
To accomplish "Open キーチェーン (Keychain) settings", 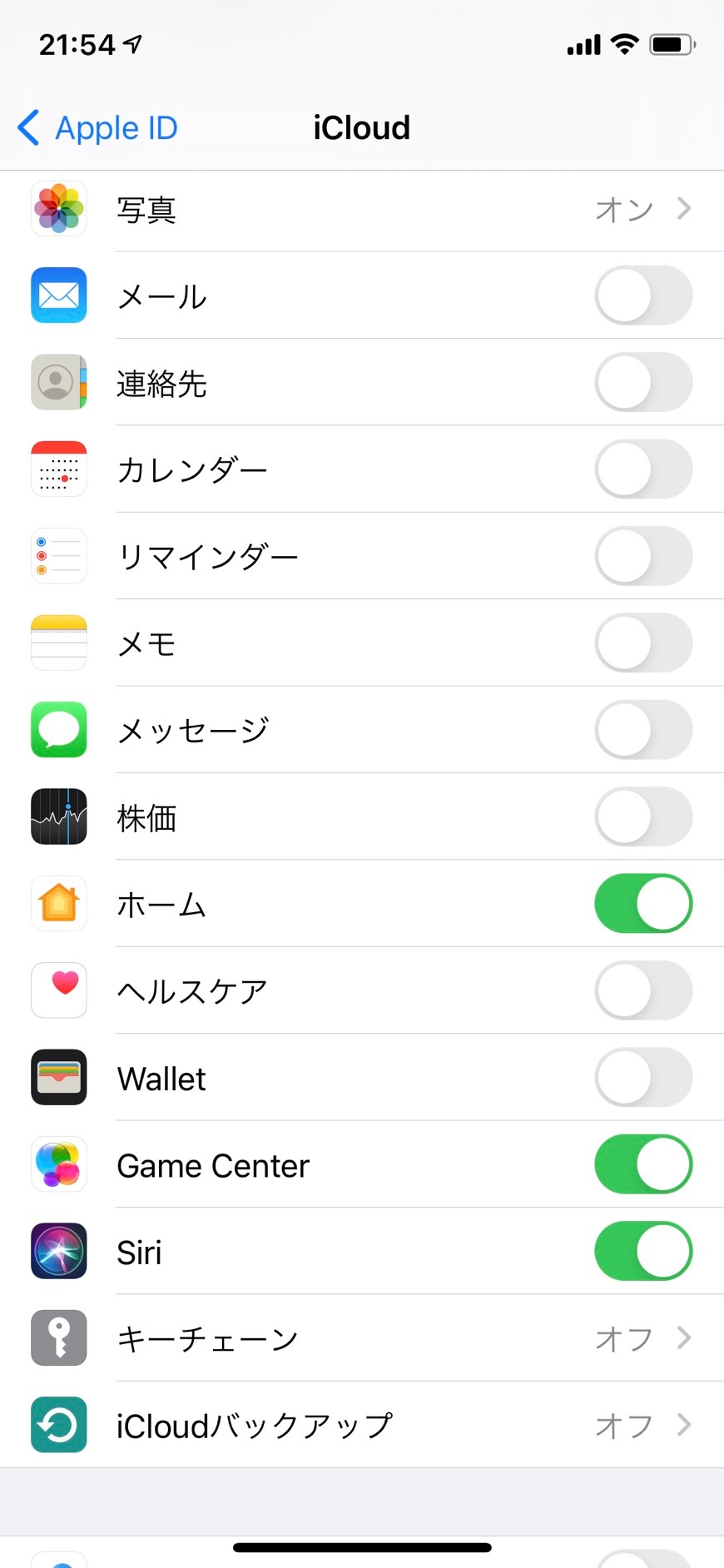I will (x=361, y=1338).
